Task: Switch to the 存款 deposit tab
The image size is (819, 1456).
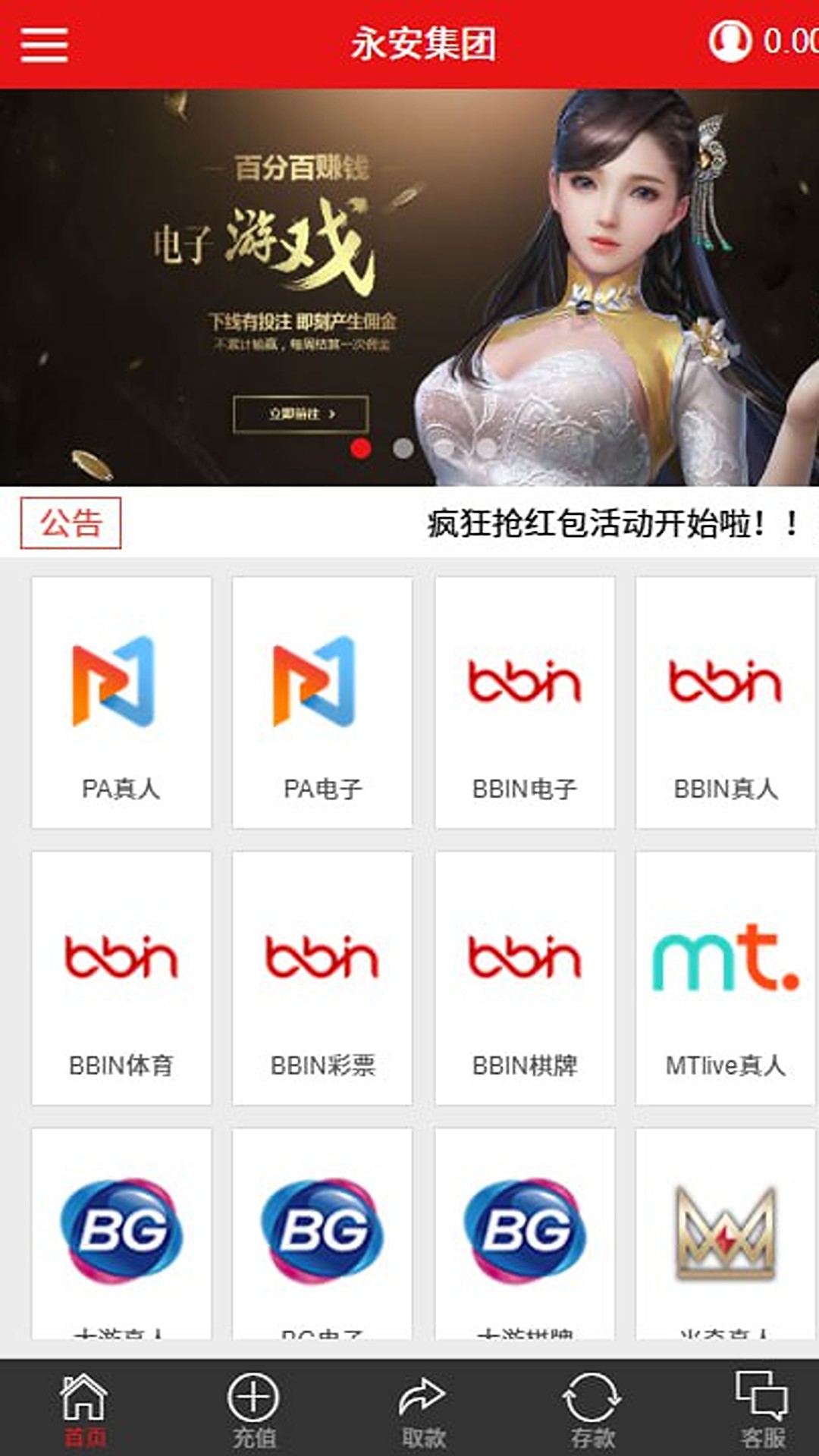Action: coord(592,1409)
